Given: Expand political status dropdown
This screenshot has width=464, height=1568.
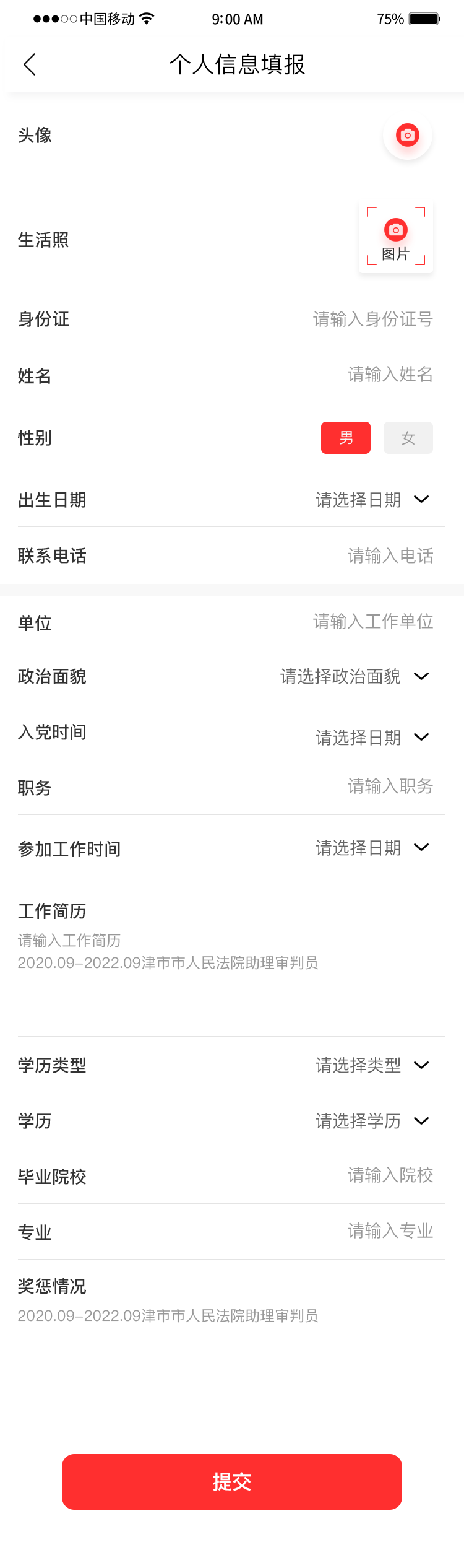Looking at the screenshot, I should click(x=354, y=676).
